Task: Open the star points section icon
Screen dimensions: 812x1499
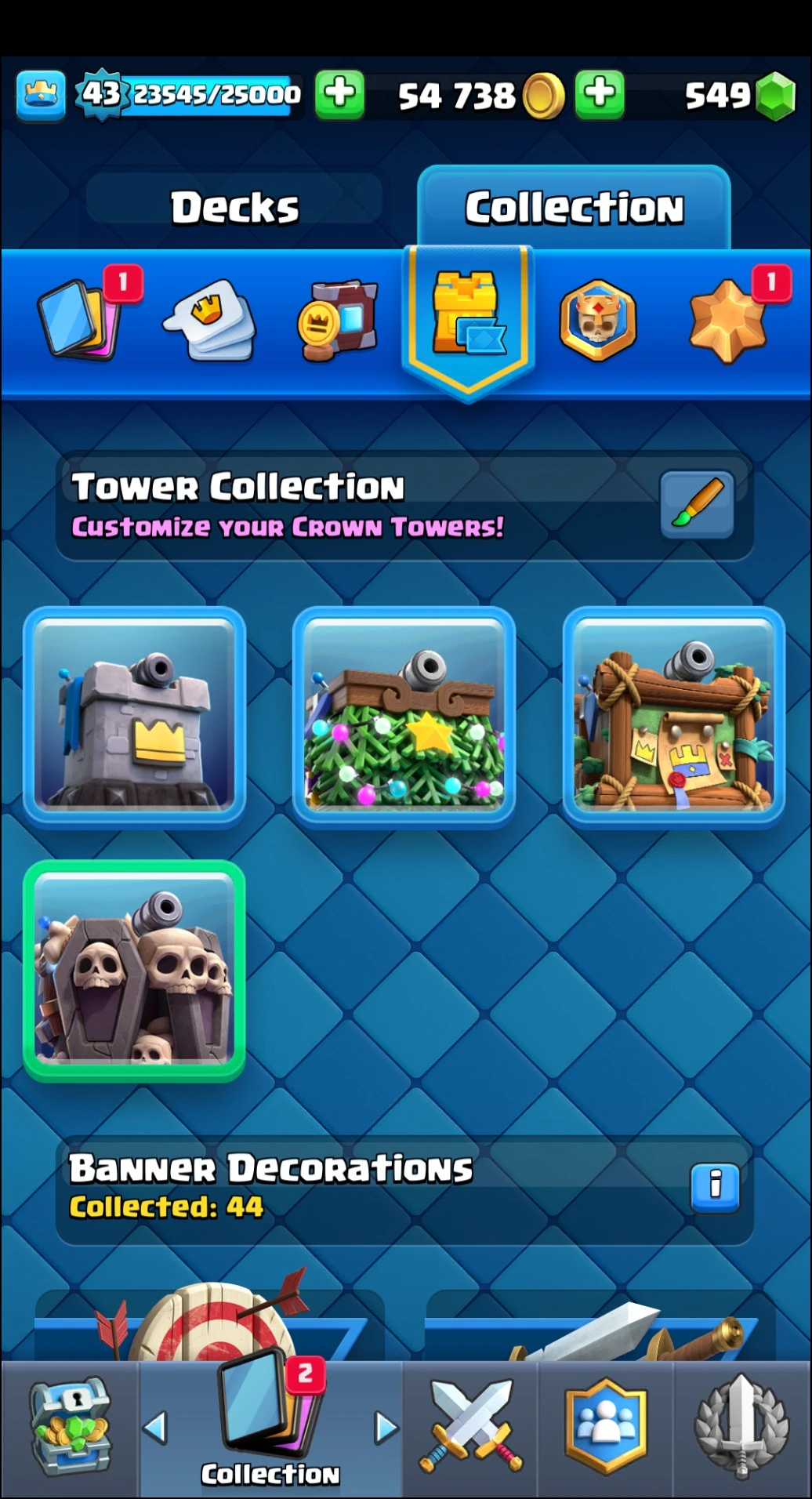Action: (x=727, y=321)
